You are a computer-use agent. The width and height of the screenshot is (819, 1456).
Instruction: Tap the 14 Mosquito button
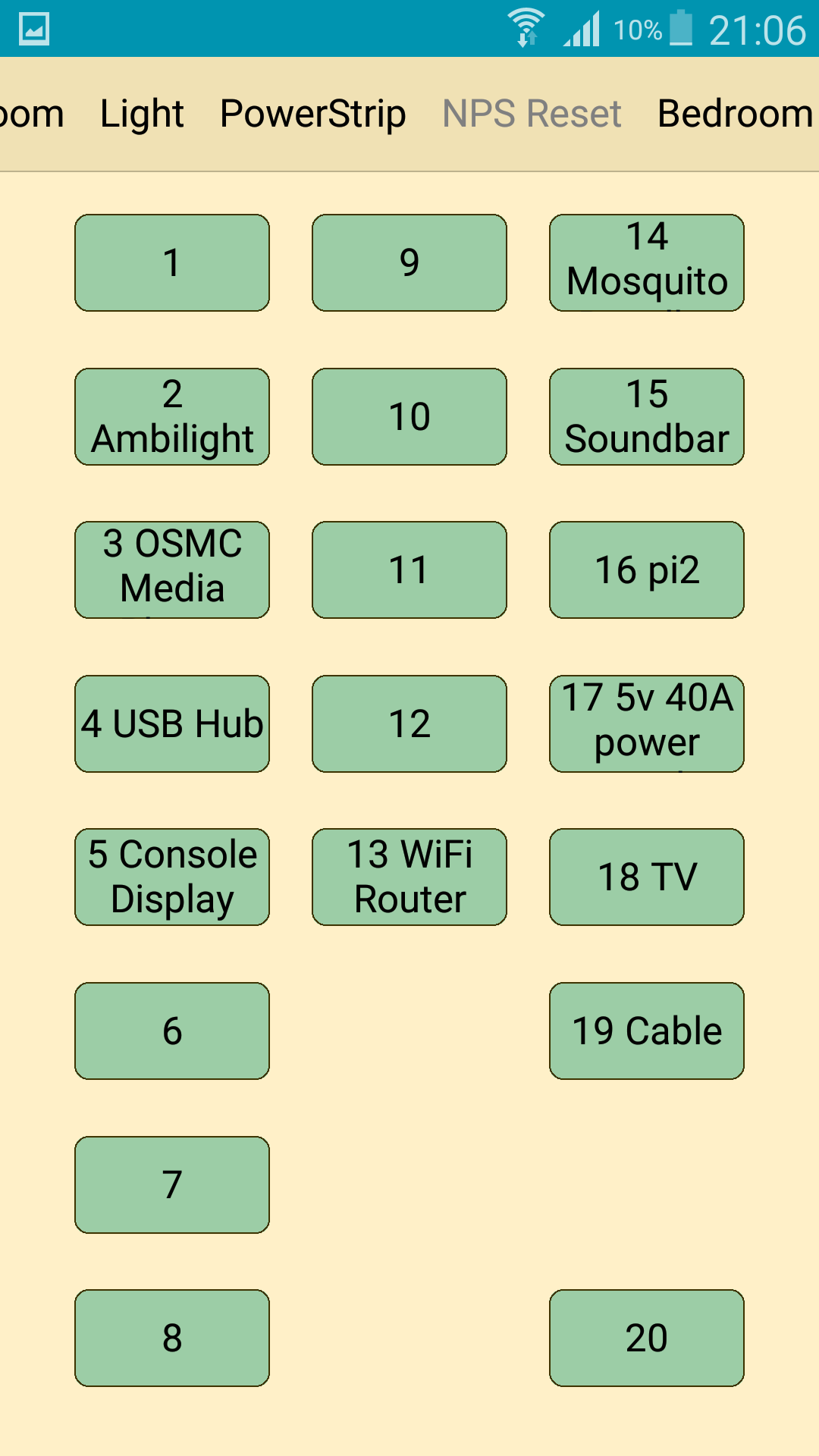pos(647,262)
